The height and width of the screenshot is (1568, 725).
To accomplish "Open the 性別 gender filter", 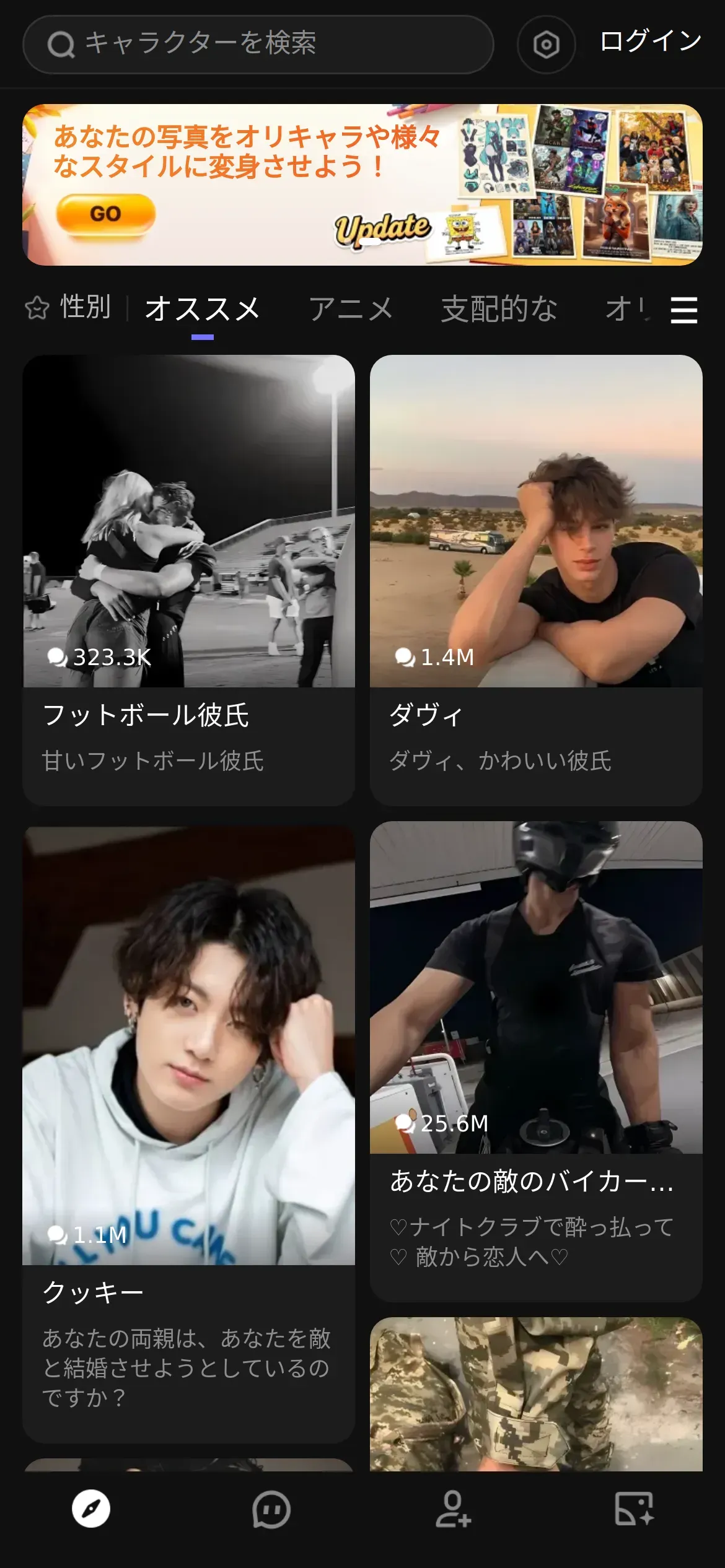I will 69,307.
